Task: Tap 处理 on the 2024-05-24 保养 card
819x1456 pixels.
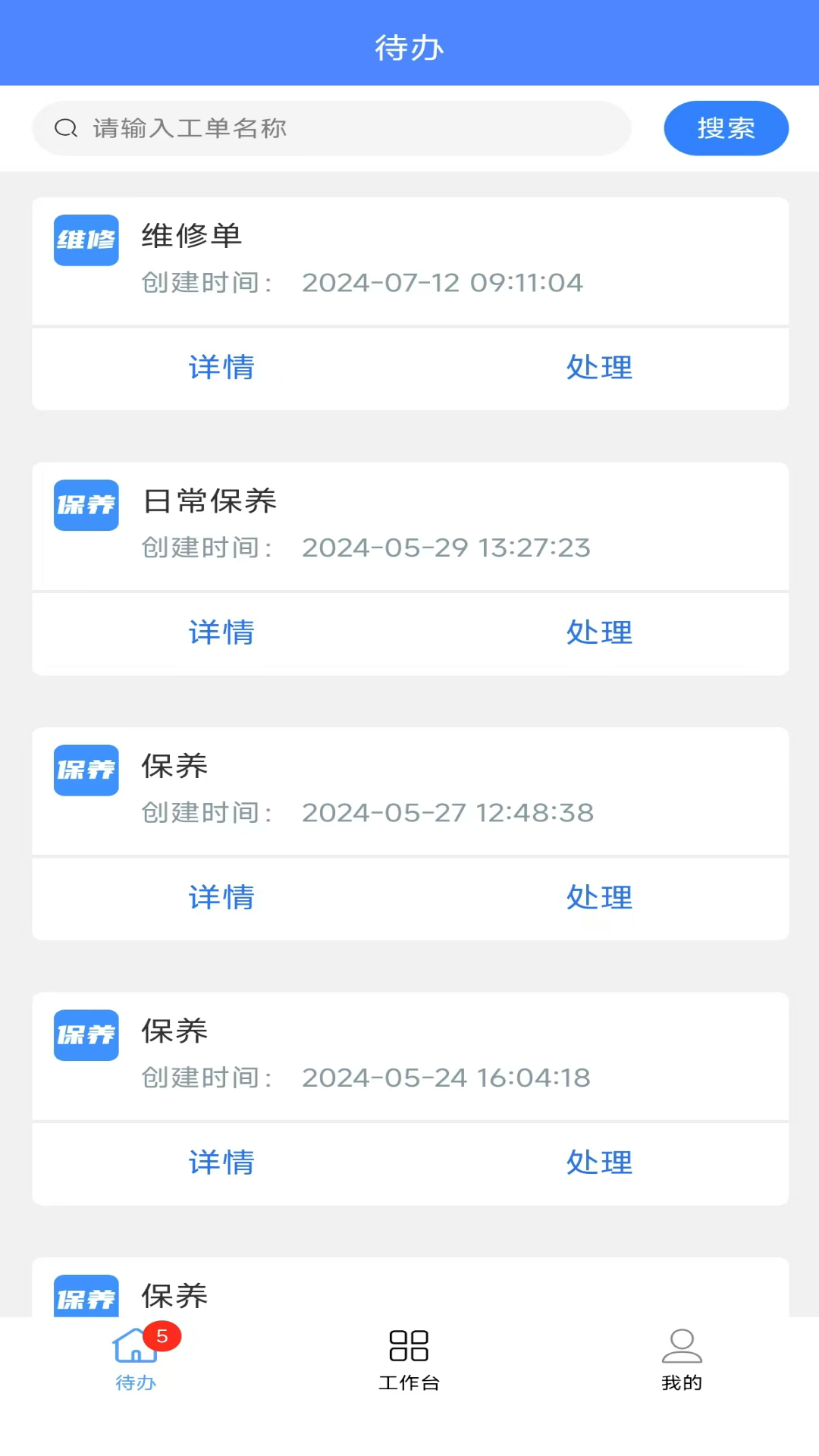Action: coord(598,1163)
